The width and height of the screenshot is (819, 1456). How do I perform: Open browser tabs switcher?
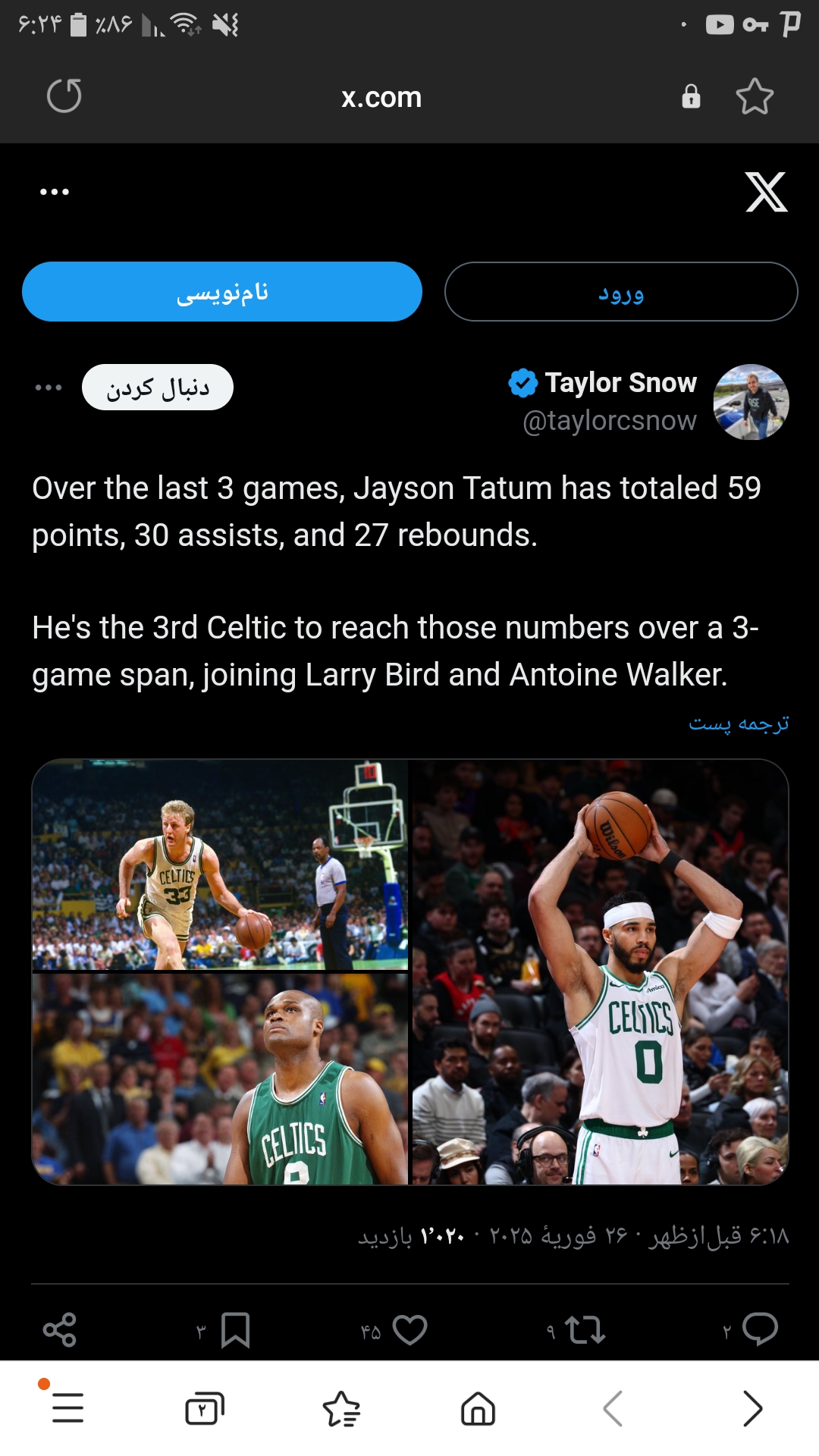point(205,1409)
